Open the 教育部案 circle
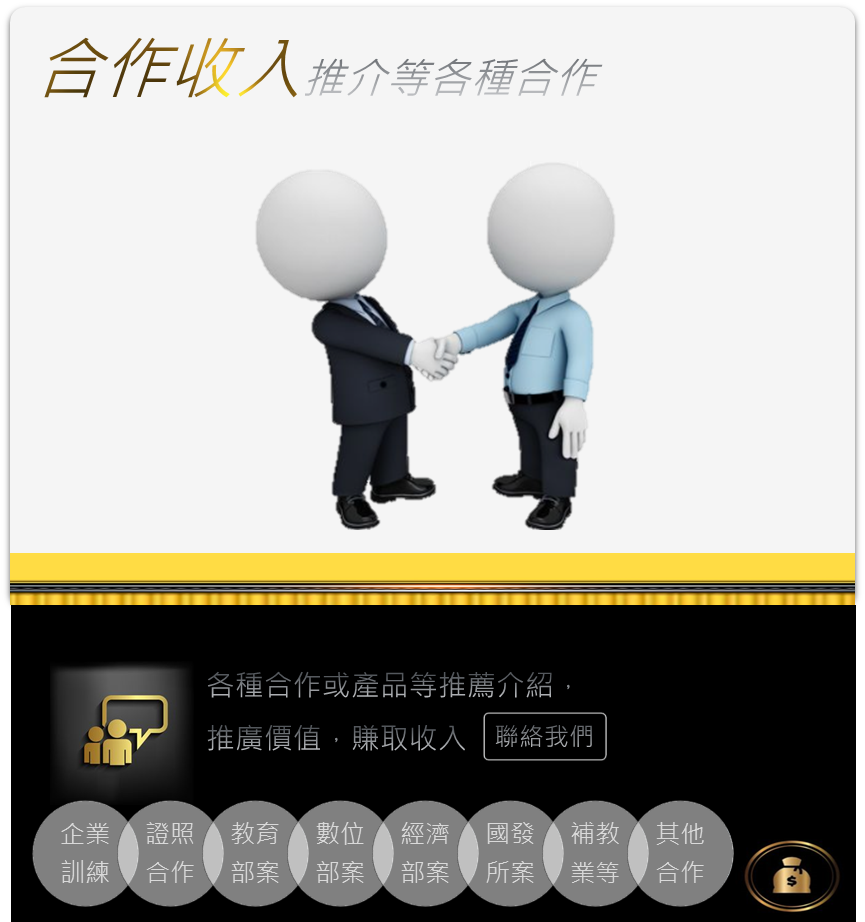 click(255, 853)
